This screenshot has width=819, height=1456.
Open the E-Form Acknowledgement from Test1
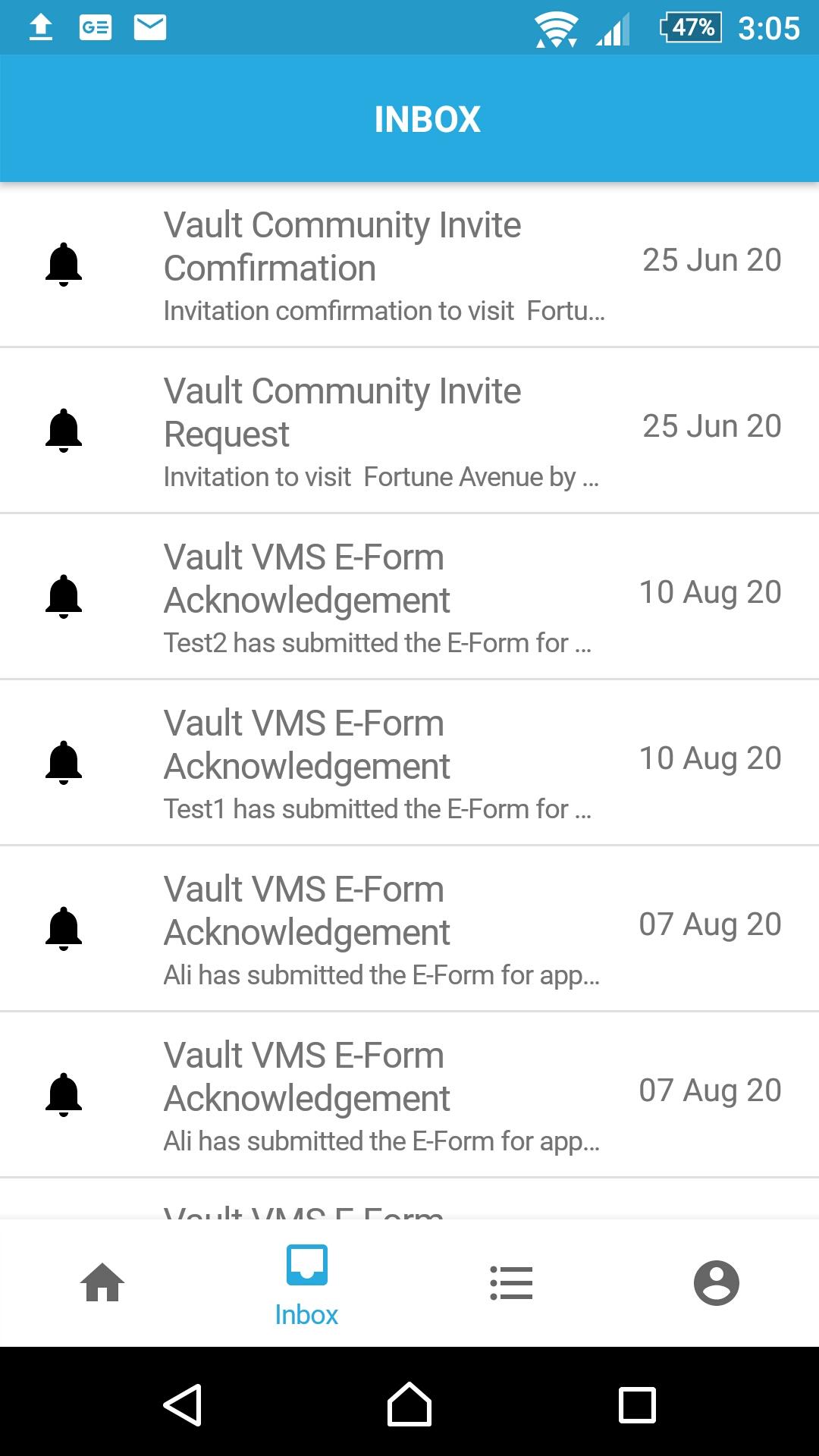[x=409, y=763]
